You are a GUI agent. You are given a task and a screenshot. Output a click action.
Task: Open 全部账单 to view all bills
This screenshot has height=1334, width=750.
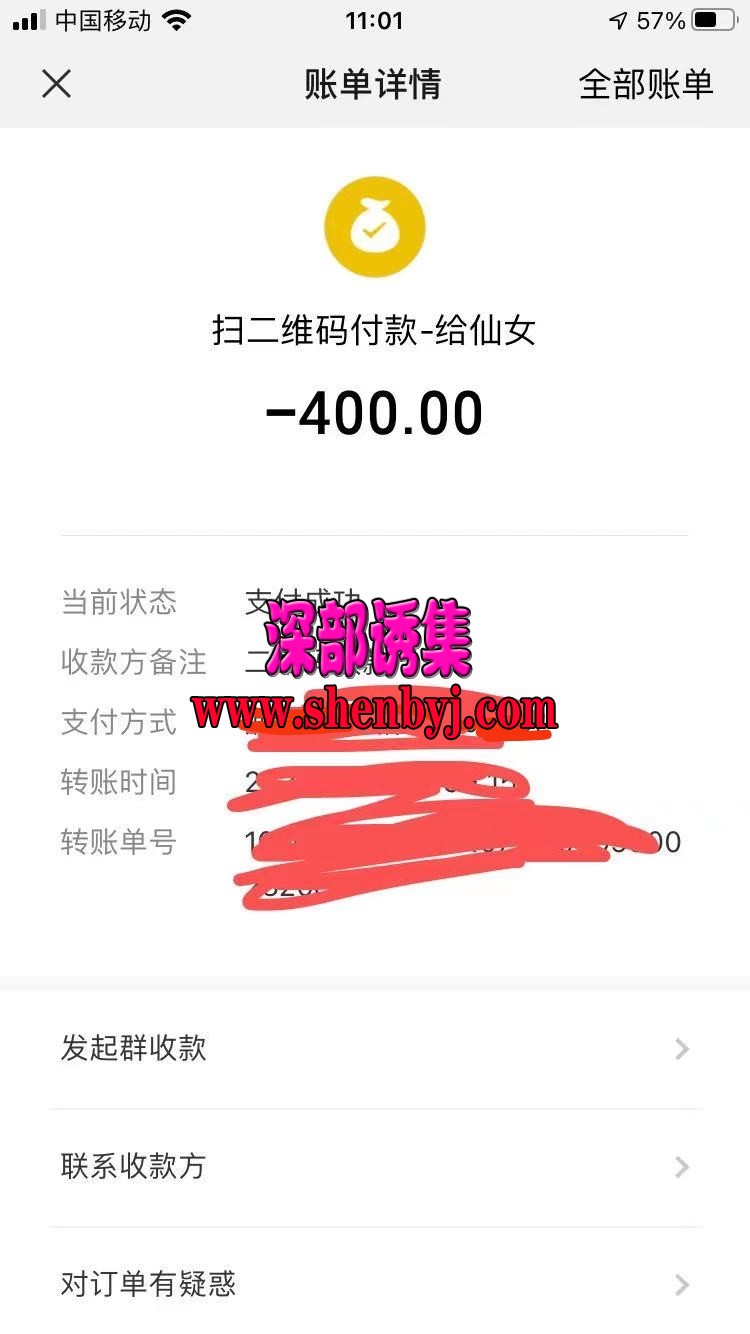tap(645, 84)
